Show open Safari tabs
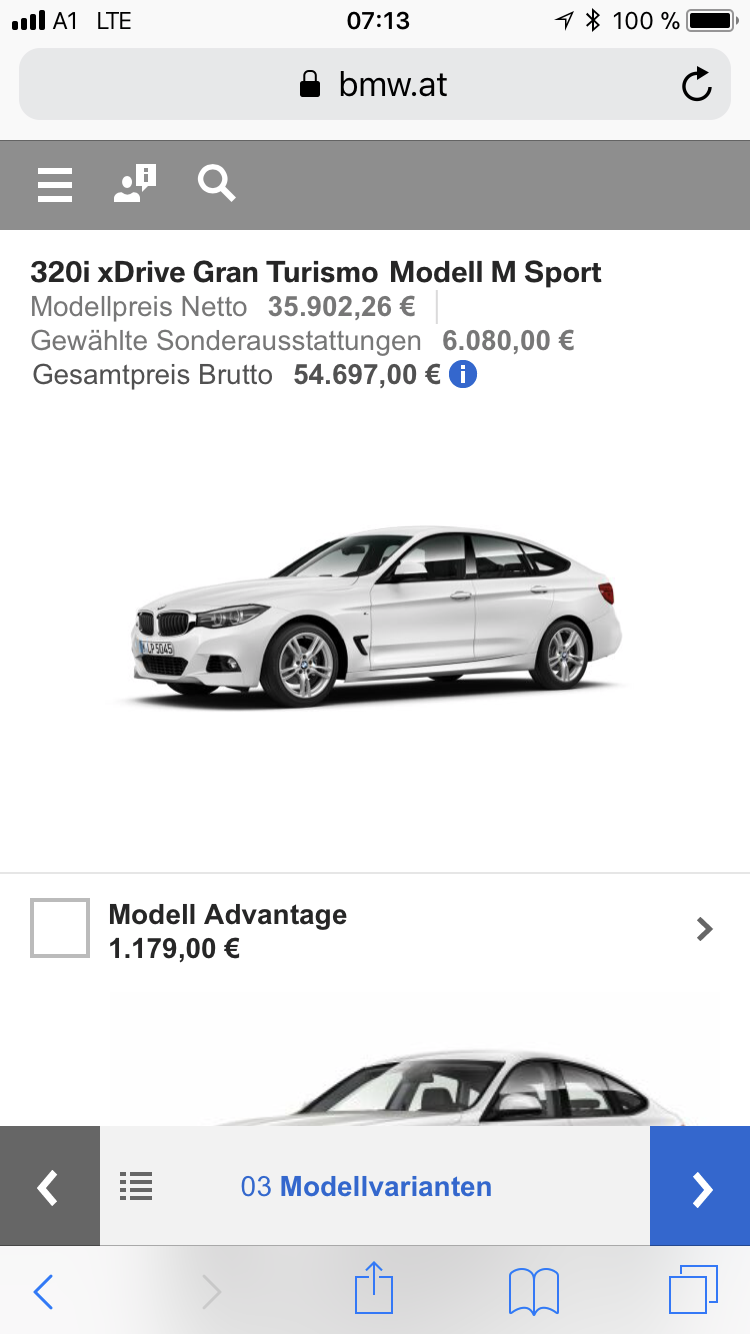750x1334 pixels. click(693, 1290)
